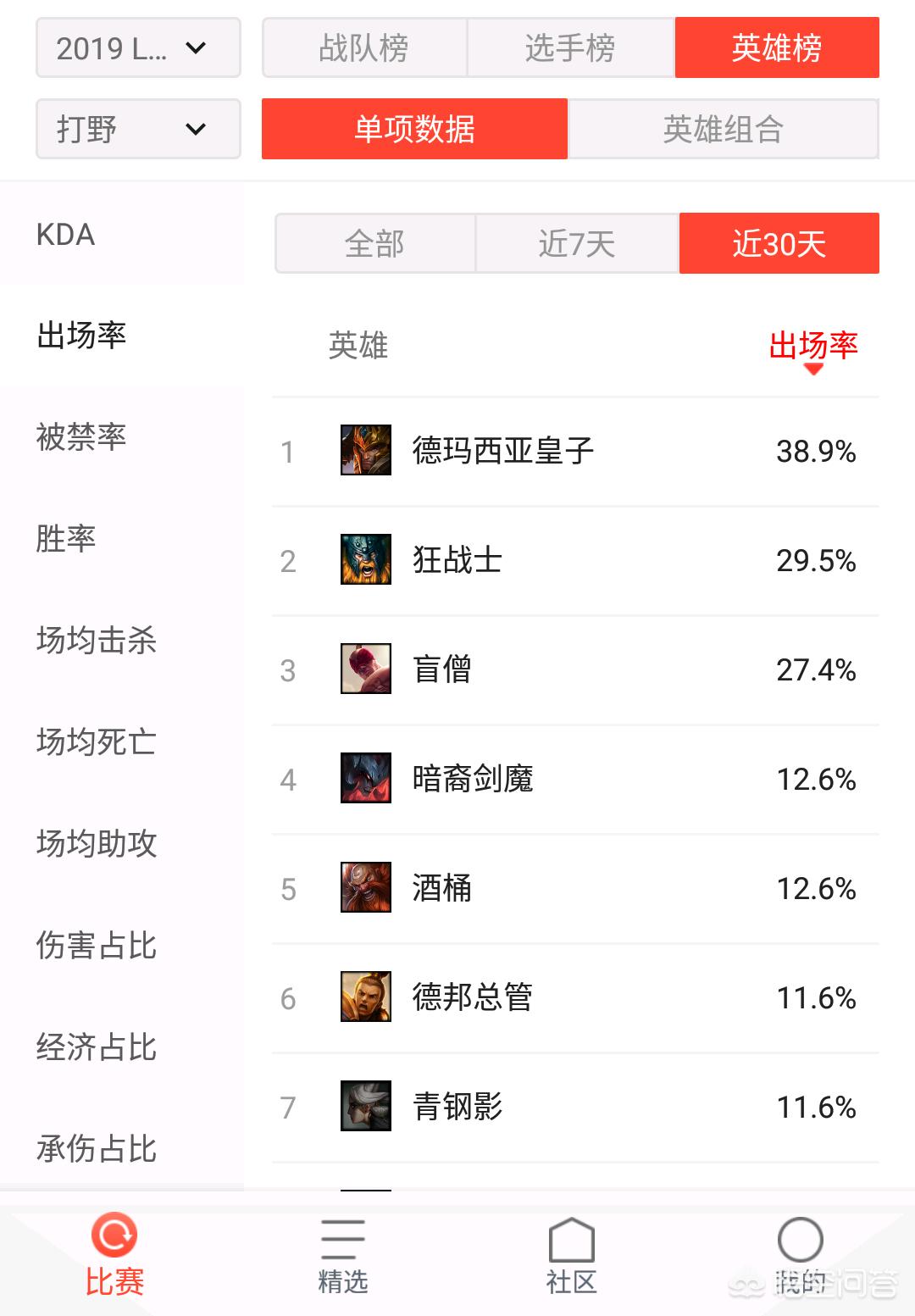Screen dimensions: 915x1316
Task: Choose 被禁率 in the sidebar
Action: pyautogui.click(x=81, y=437)
